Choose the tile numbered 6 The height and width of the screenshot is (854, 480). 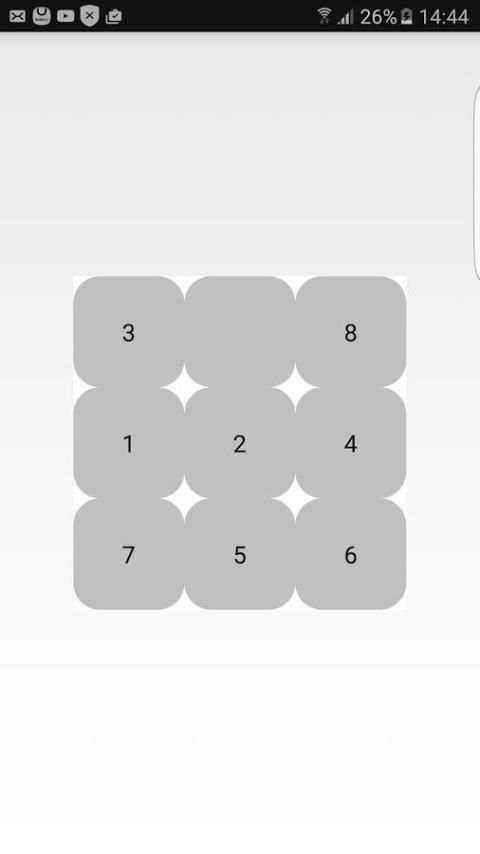click(x=351, y=554)
